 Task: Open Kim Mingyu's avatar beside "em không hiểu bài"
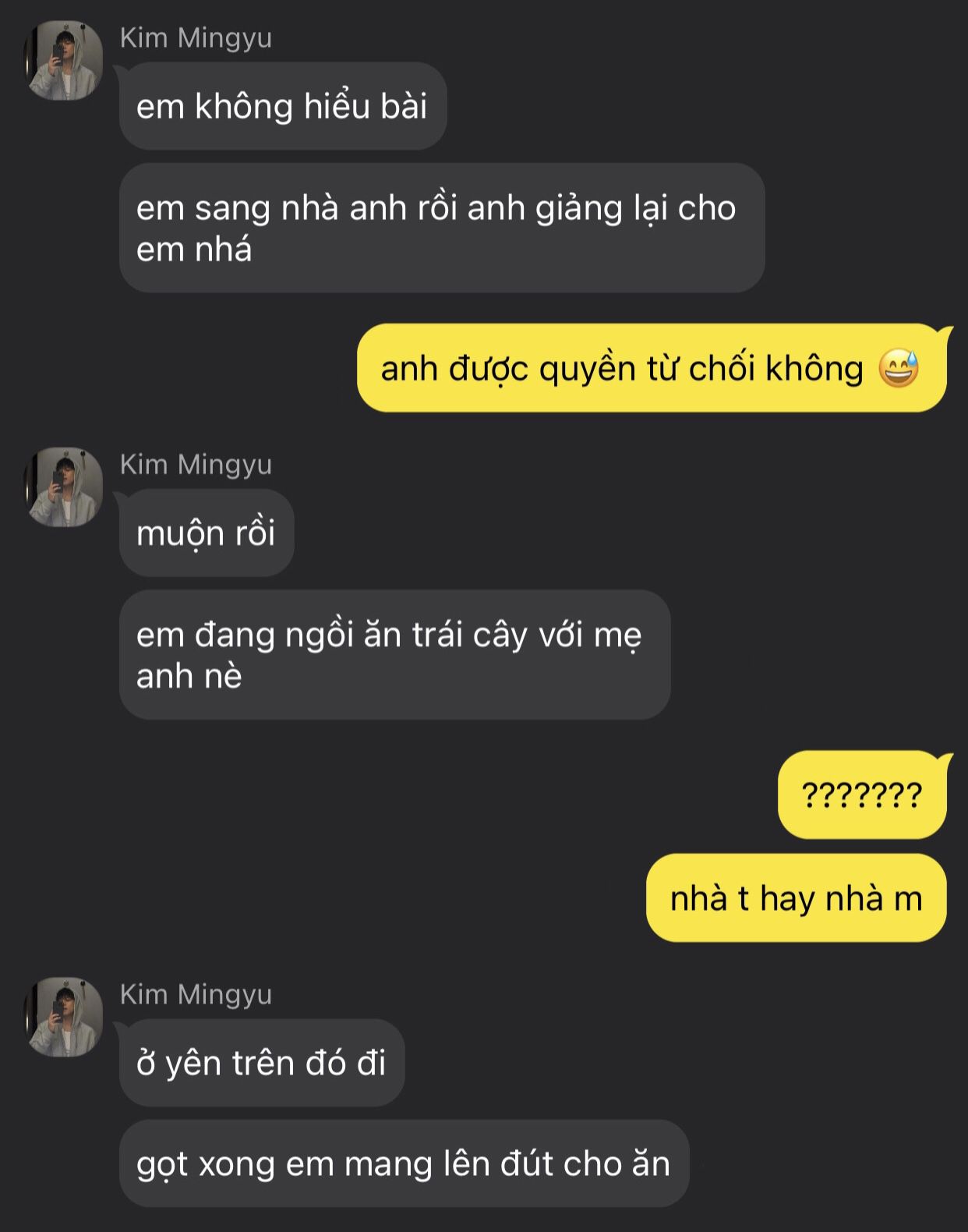click(65, 61)
